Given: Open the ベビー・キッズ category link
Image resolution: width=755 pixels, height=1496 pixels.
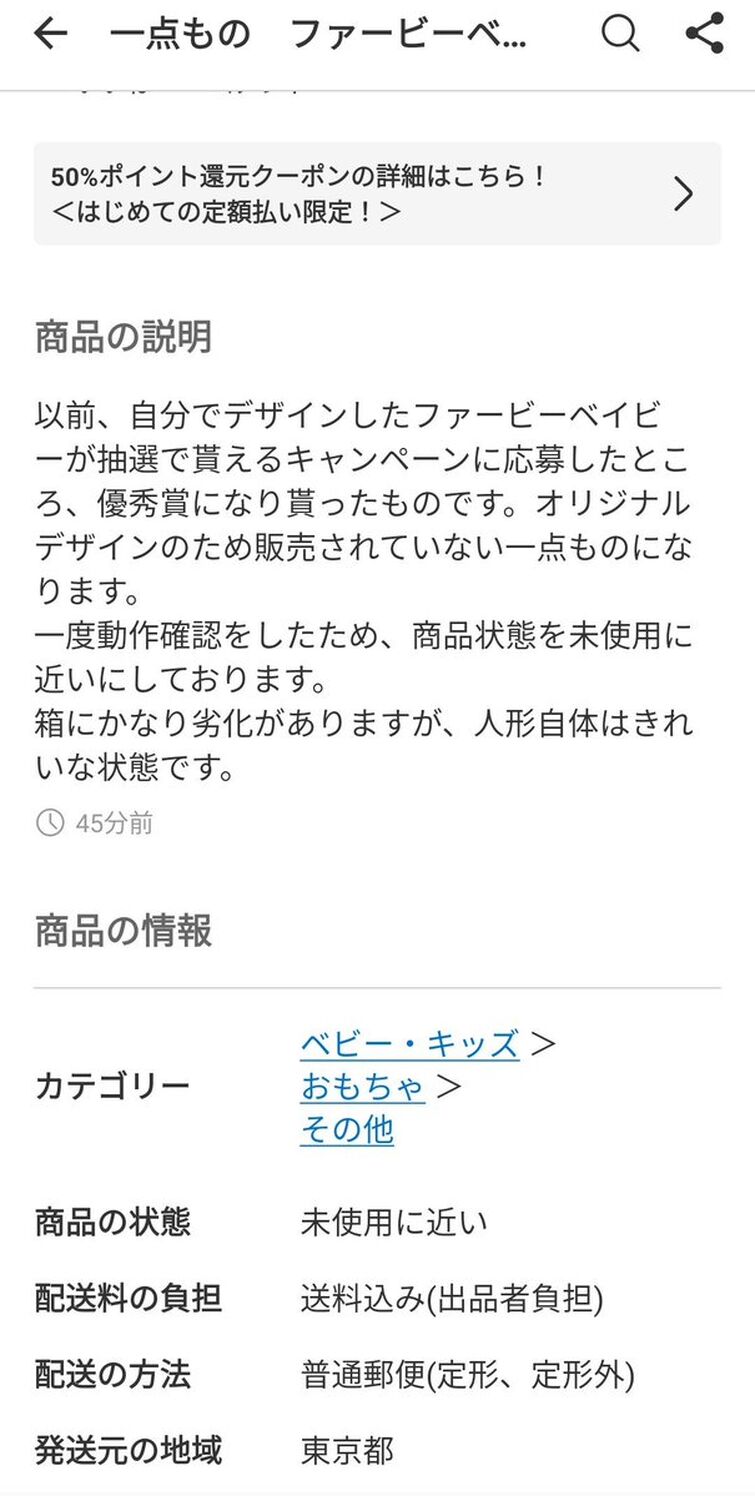Looking at the screenshot, I should [x=409, y=1044].
